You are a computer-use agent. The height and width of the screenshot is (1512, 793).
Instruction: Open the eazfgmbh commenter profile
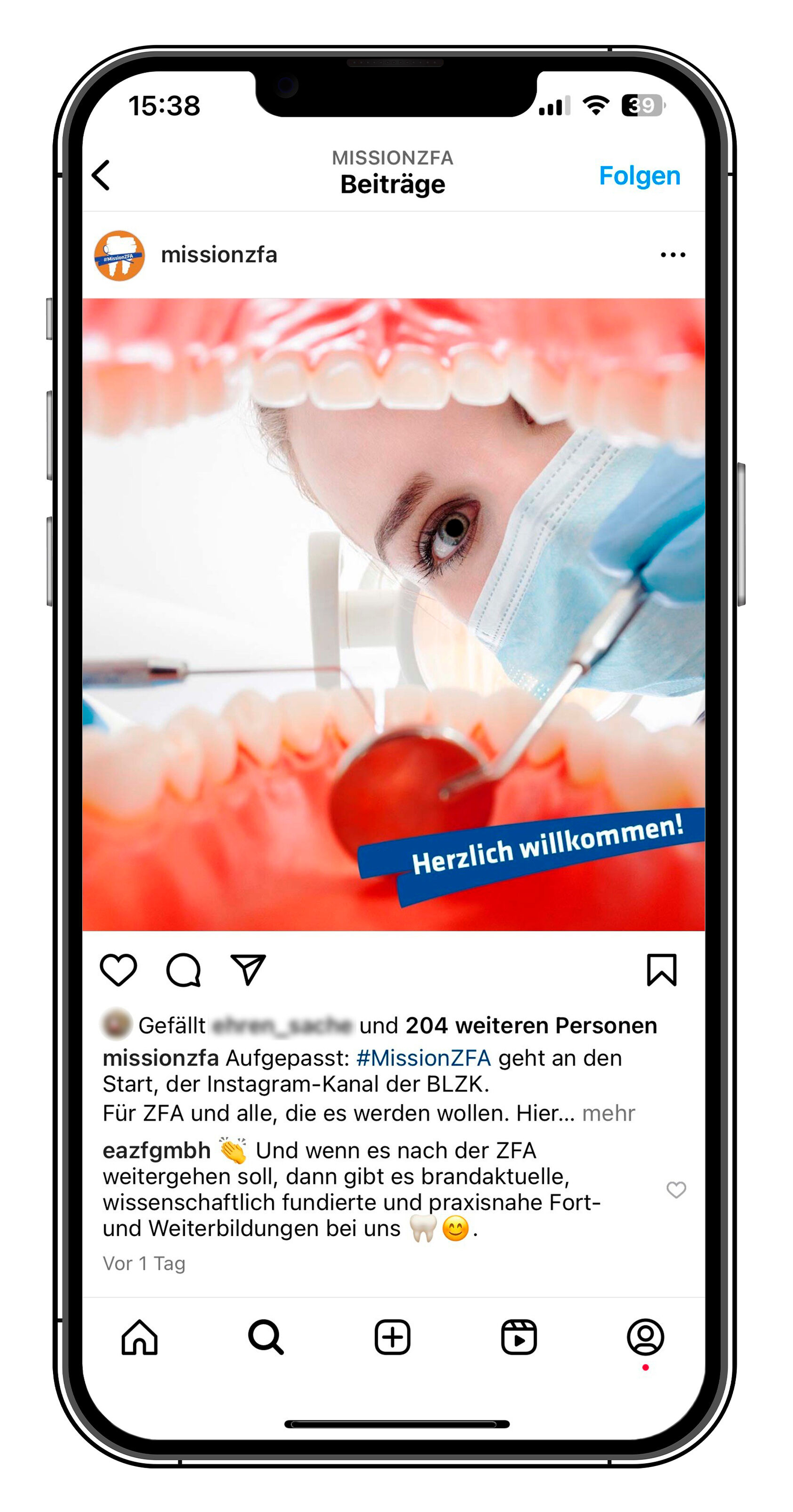click(156, 1151)
